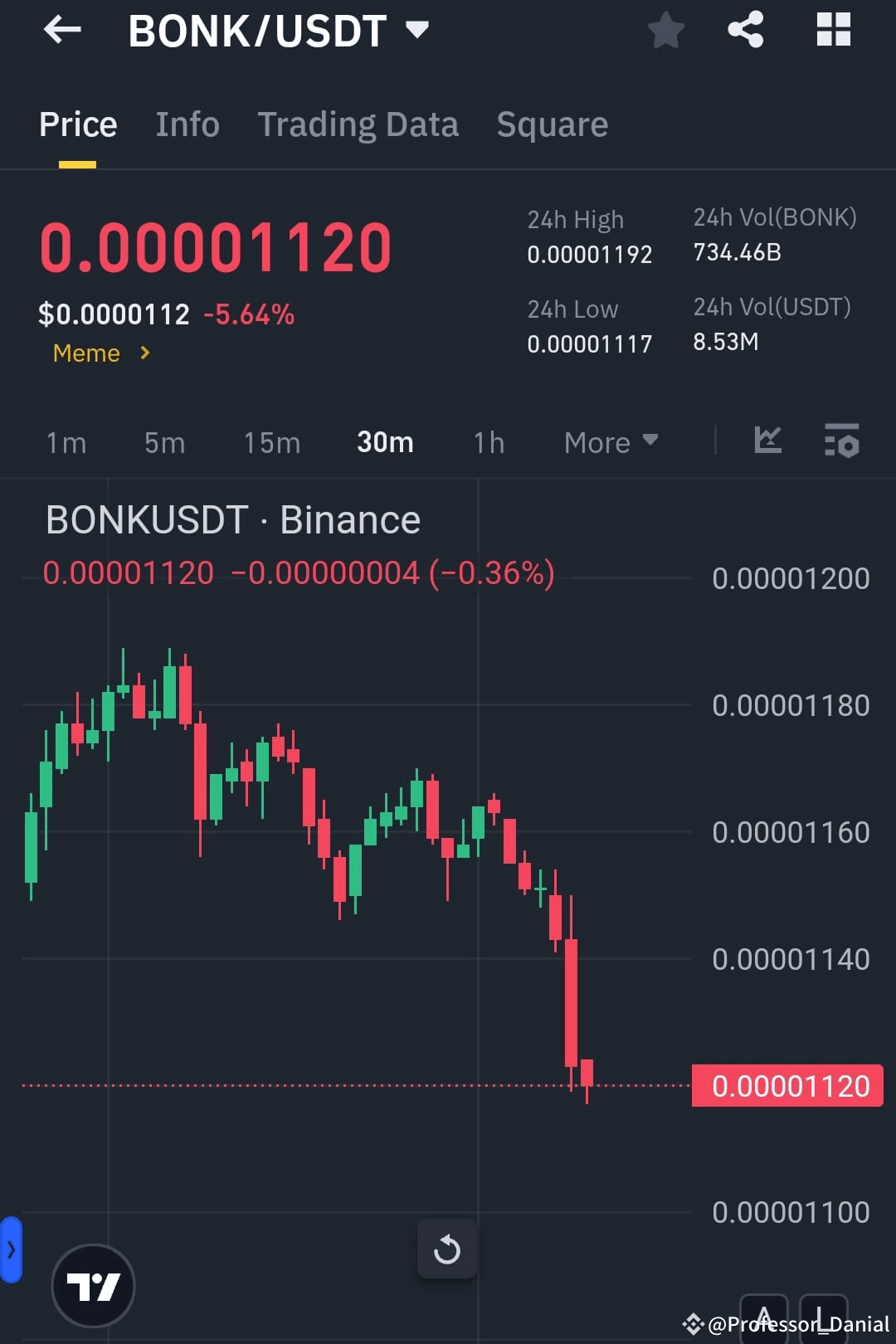Enable the 15m candle interval
896x1344 pixels.
[271, 442]
